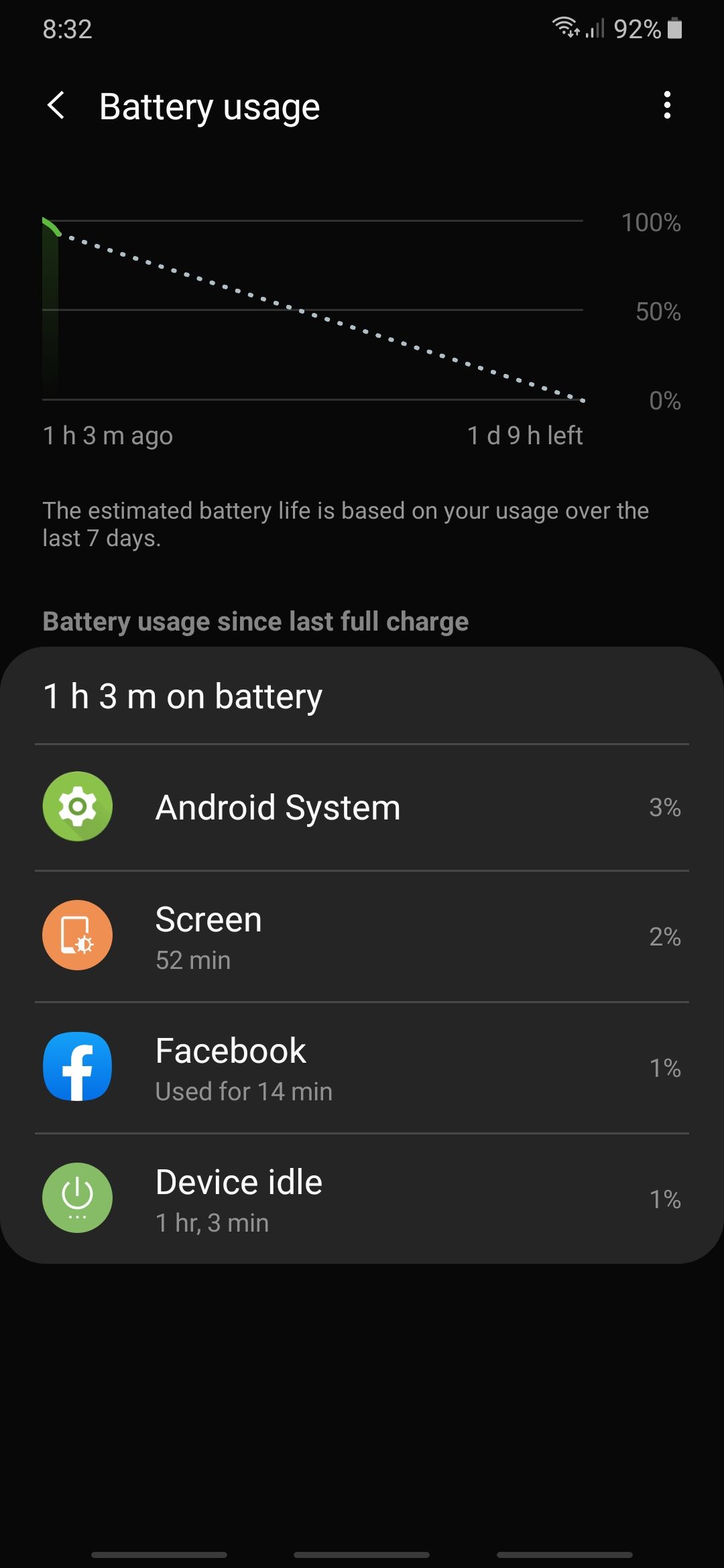The image size is (724, 1568).
Task: Tap the 1 d 9 h left estimate
Action: click(525, 436)
